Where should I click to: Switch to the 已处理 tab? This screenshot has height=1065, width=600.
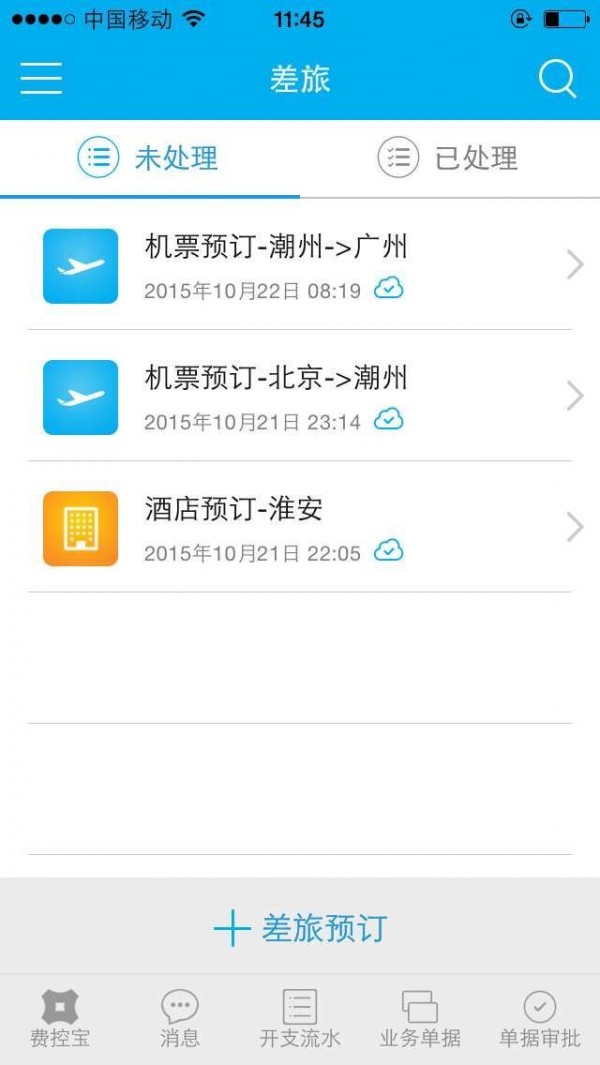(449, 158)
